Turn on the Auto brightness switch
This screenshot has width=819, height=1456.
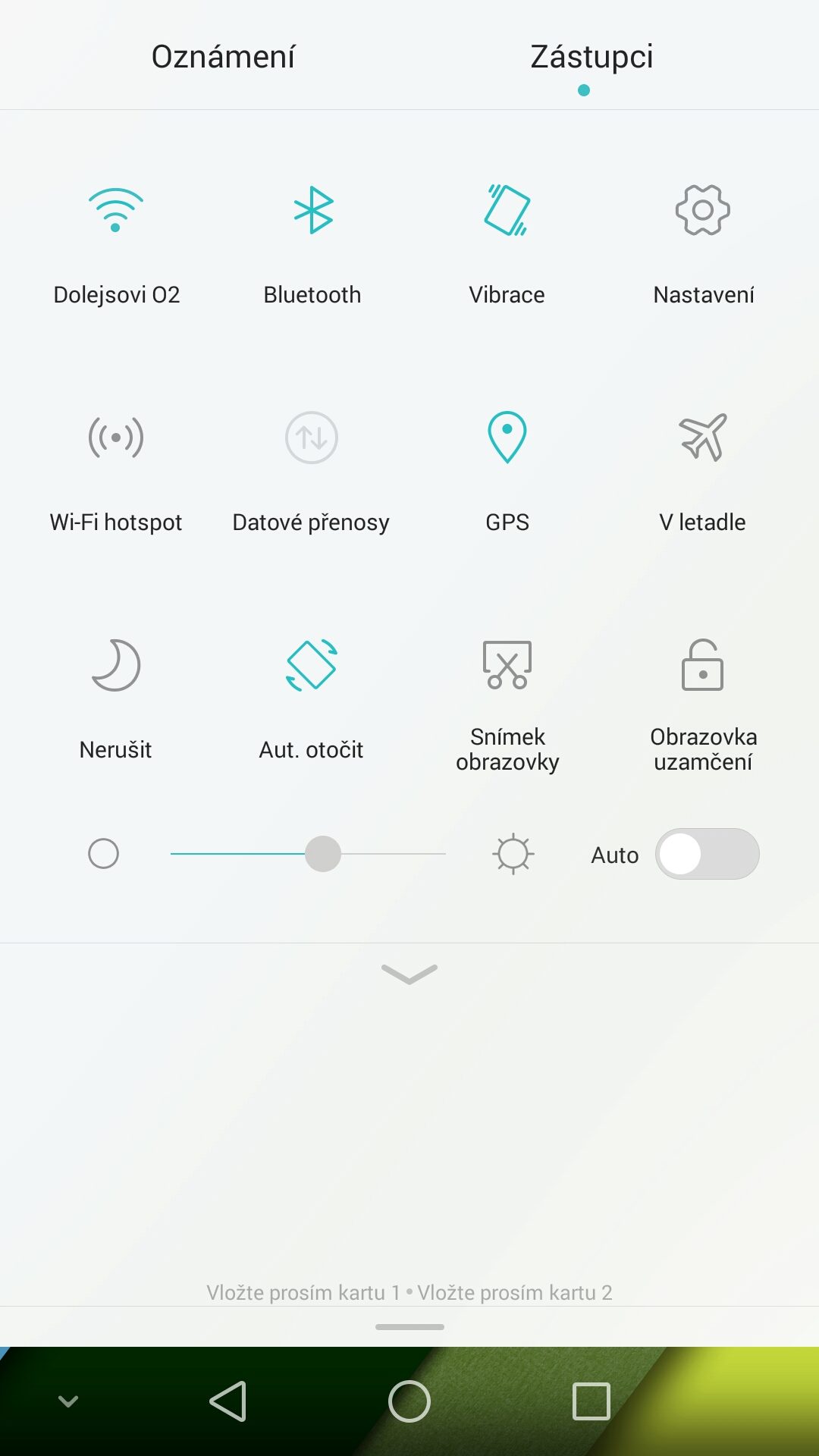tap(707, 854)
